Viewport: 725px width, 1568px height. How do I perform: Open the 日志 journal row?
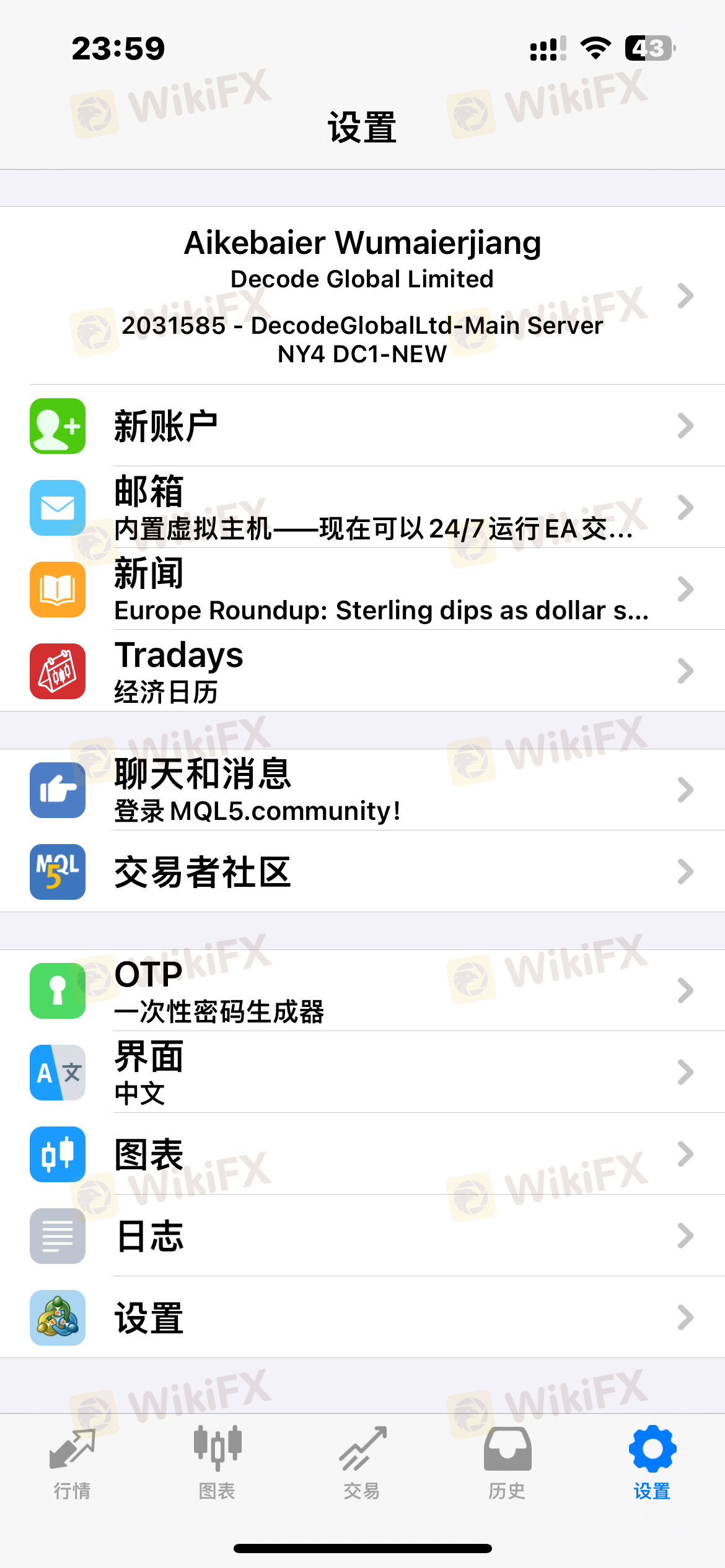tap(362, 1235)
